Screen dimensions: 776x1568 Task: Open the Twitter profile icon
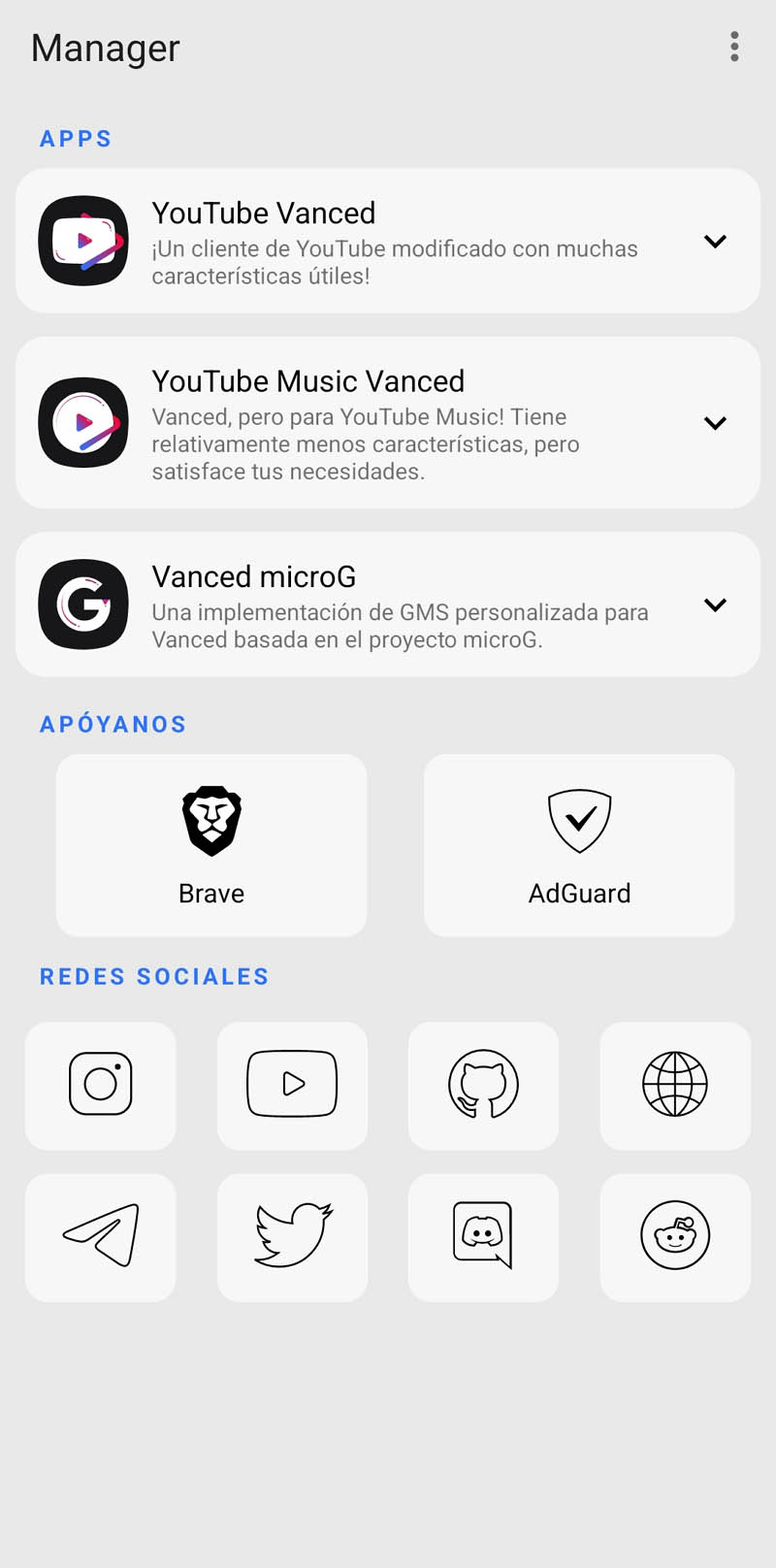pyautogui.click(x=292, y=1237)
